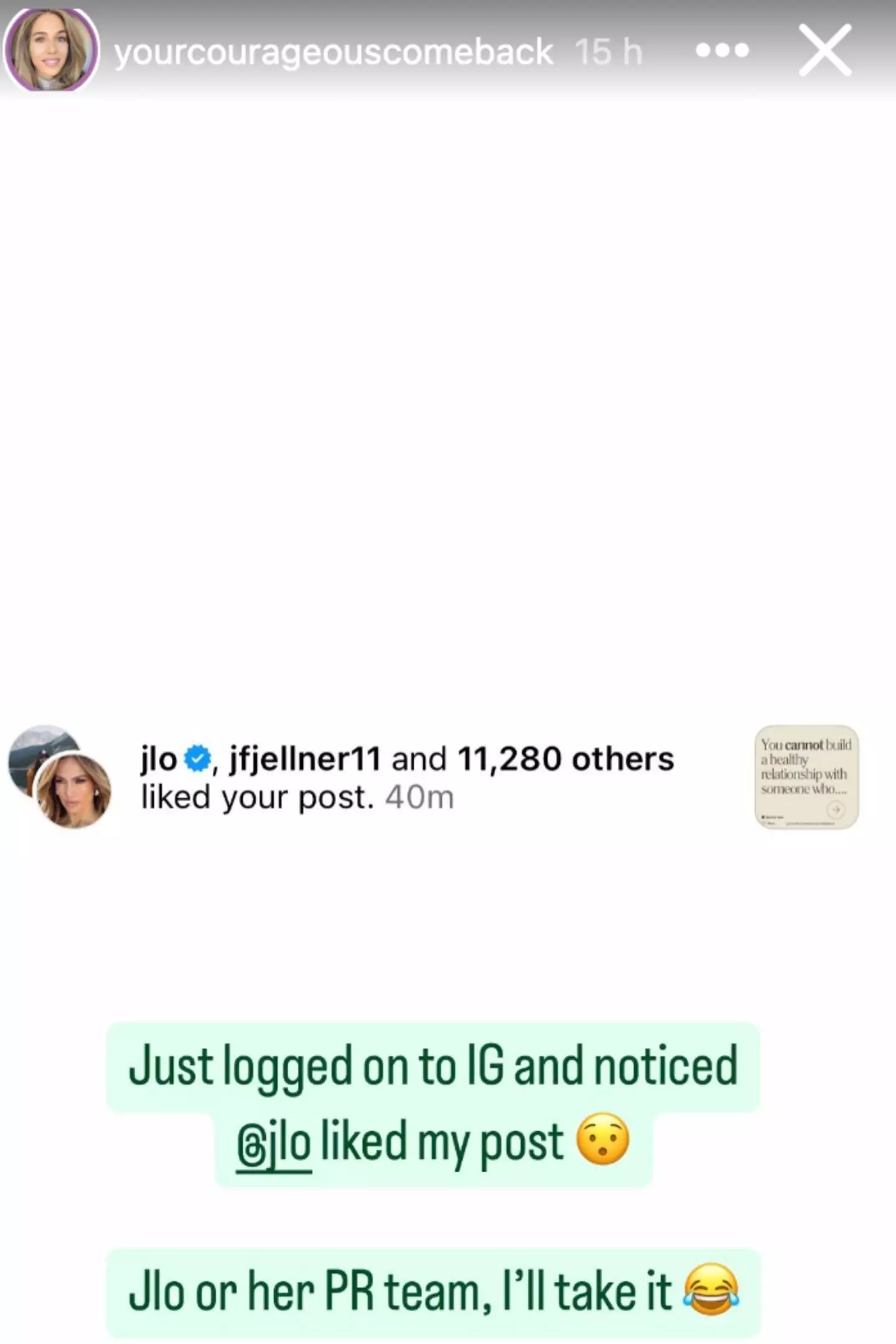Click the jfjellner11 username
This screenshot has height=1344, width=896.
305,758
